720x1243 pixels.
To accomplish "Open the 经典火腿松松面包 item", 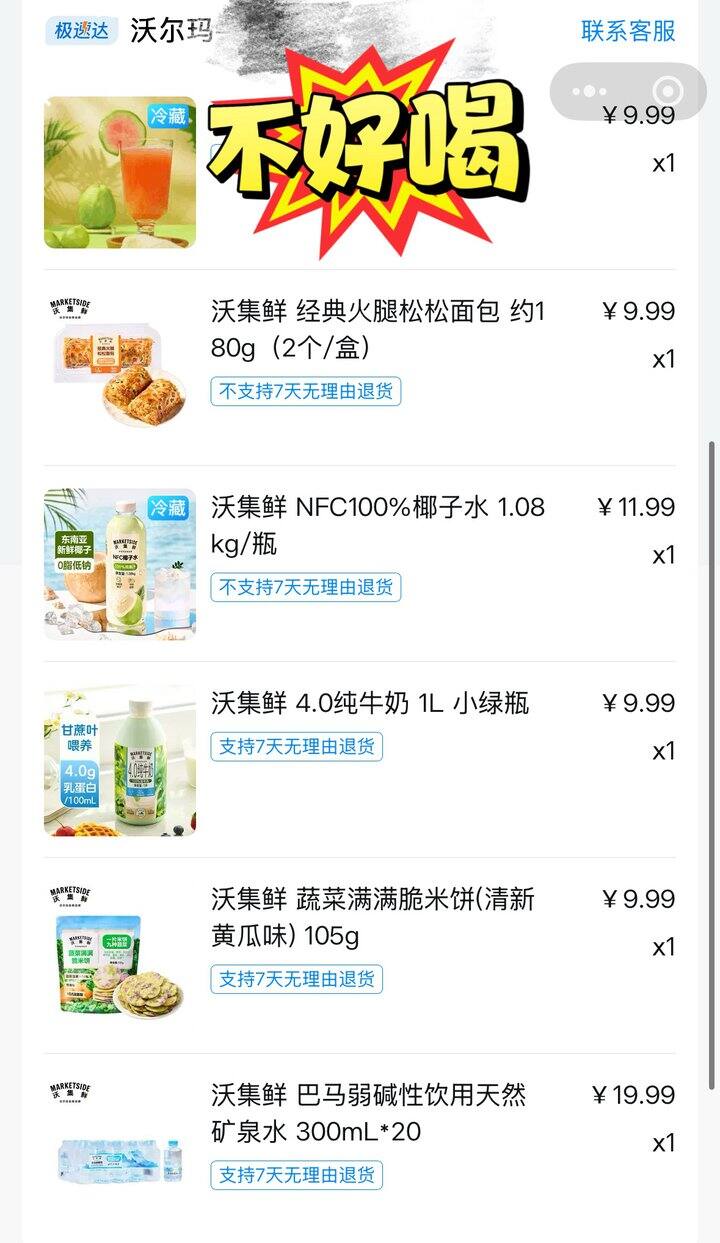I will coord(378,329).
